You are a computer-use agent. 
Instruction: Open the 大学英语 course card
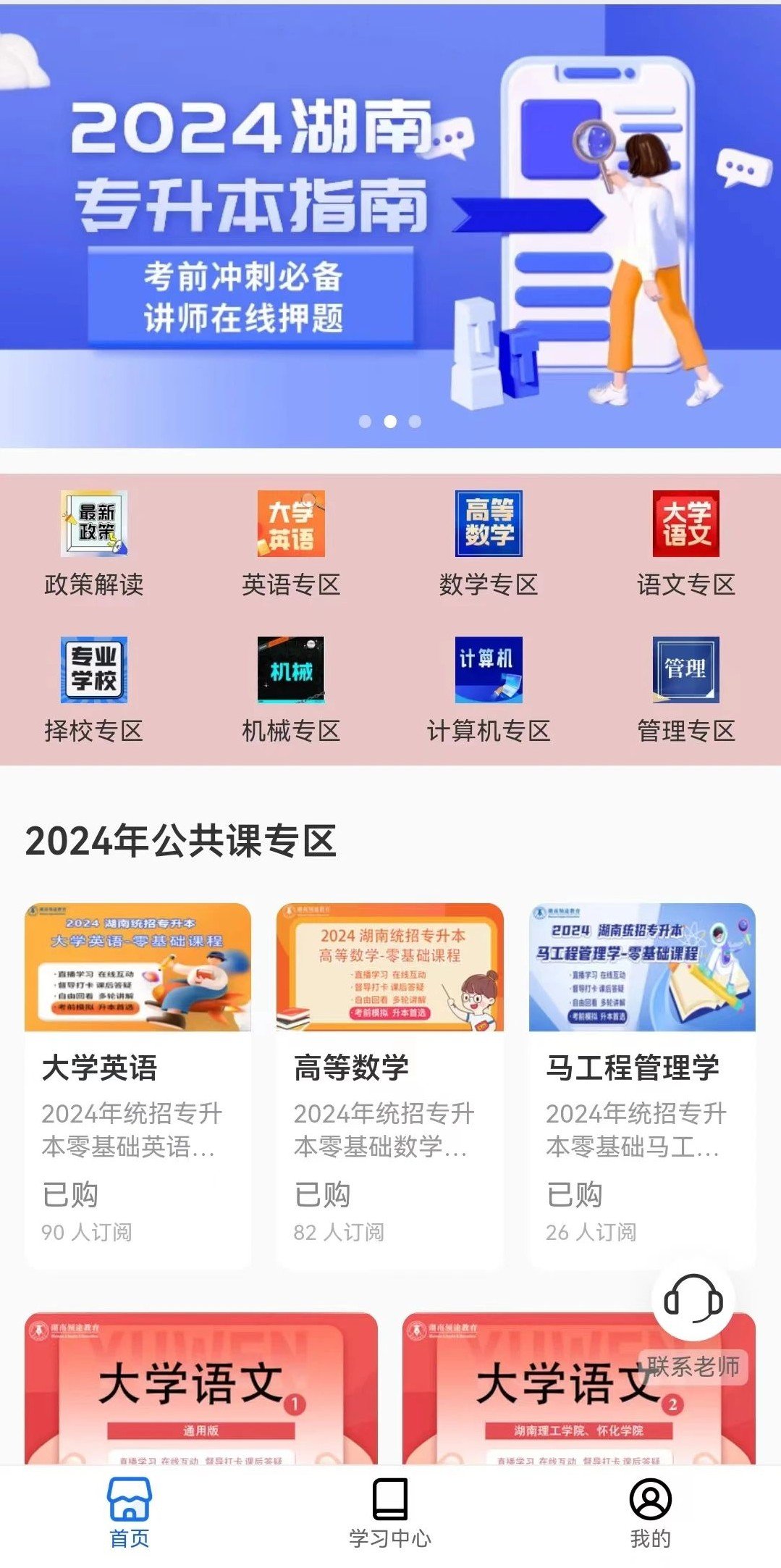pyautogui.click(x=138, y=1084)
